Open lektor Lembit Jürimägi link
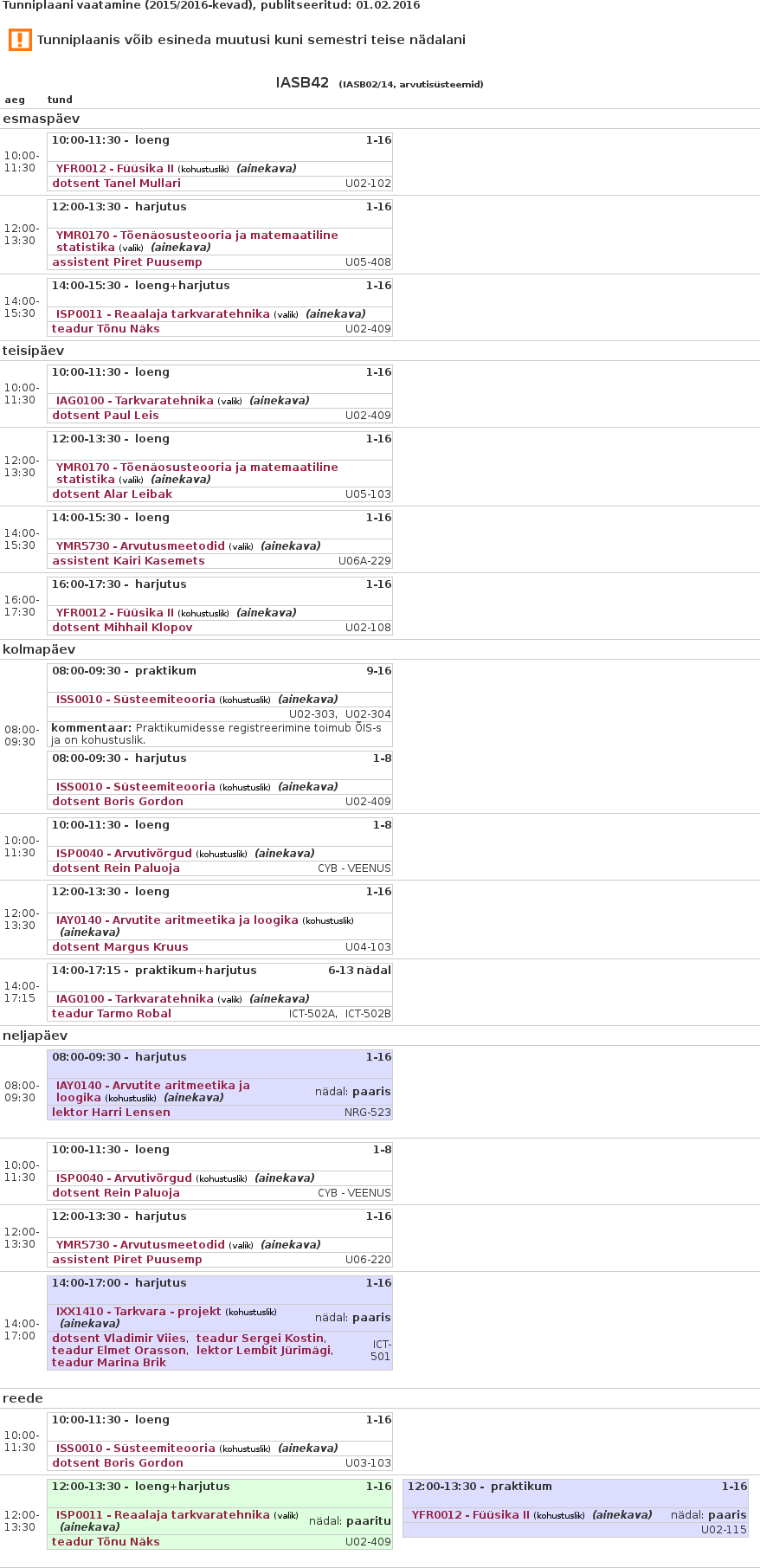760x1568 pixels. (x=263, y=1351)
